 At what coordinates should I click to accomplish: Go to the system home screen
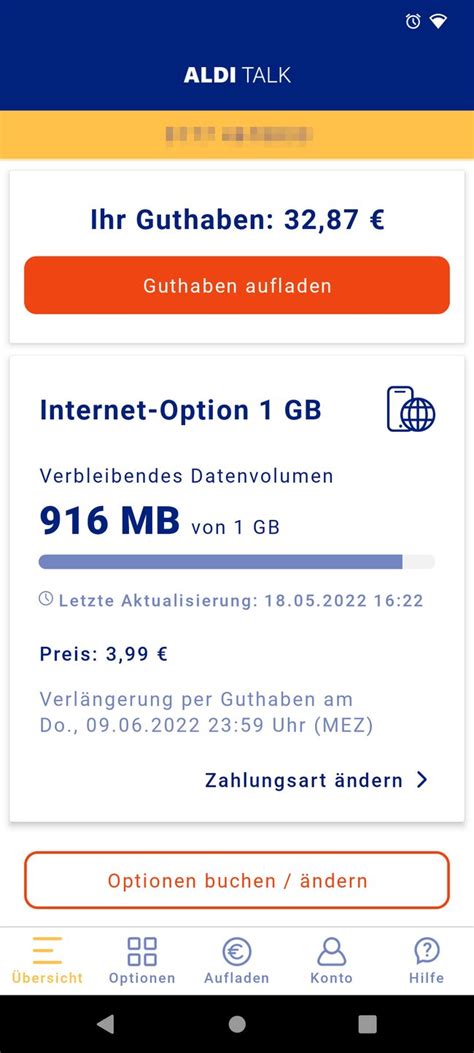(x=237, y=1023)
